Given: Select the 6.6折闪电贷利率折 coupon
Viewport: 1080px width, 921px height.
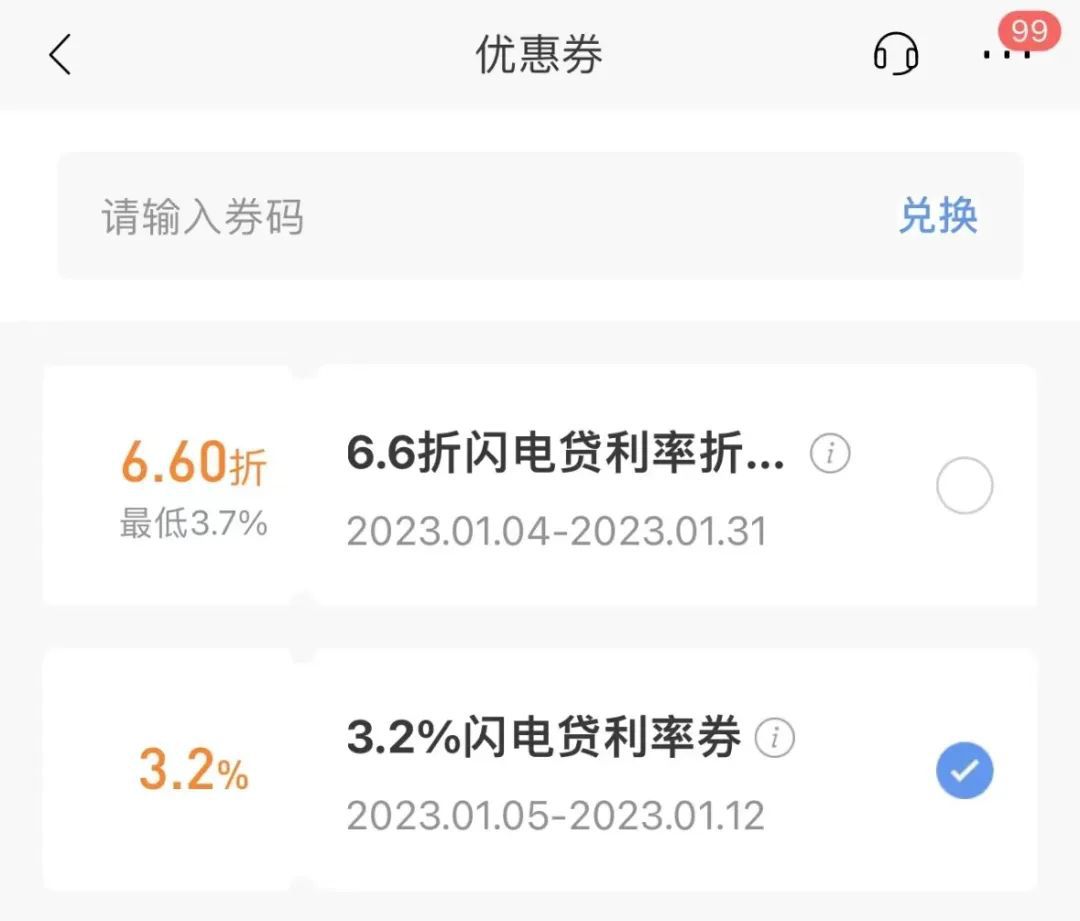Looking at the screenshot, I should [x=964, y=486].
